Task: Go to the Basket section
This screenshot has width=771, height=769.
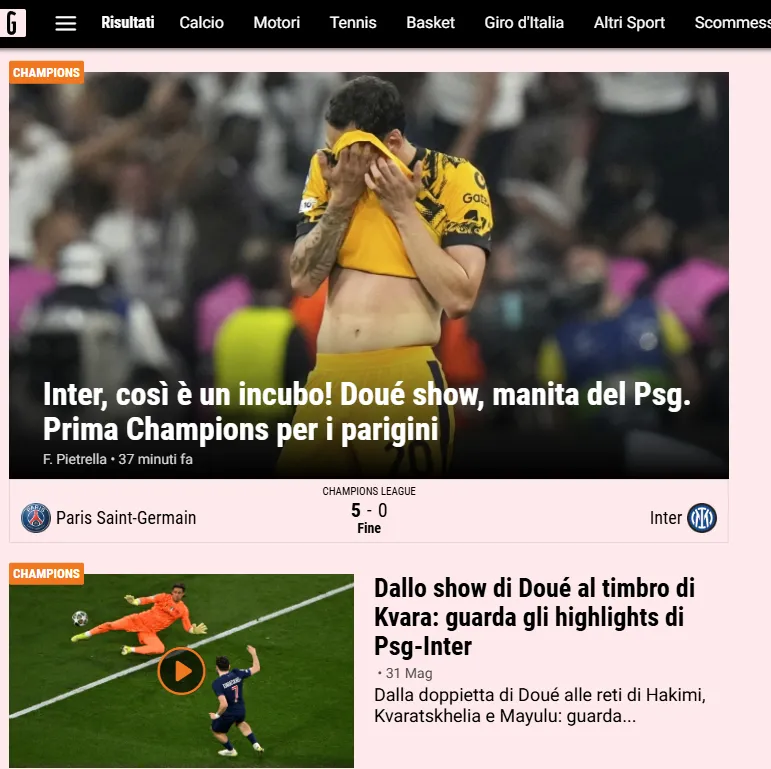Action: [430, 22]
